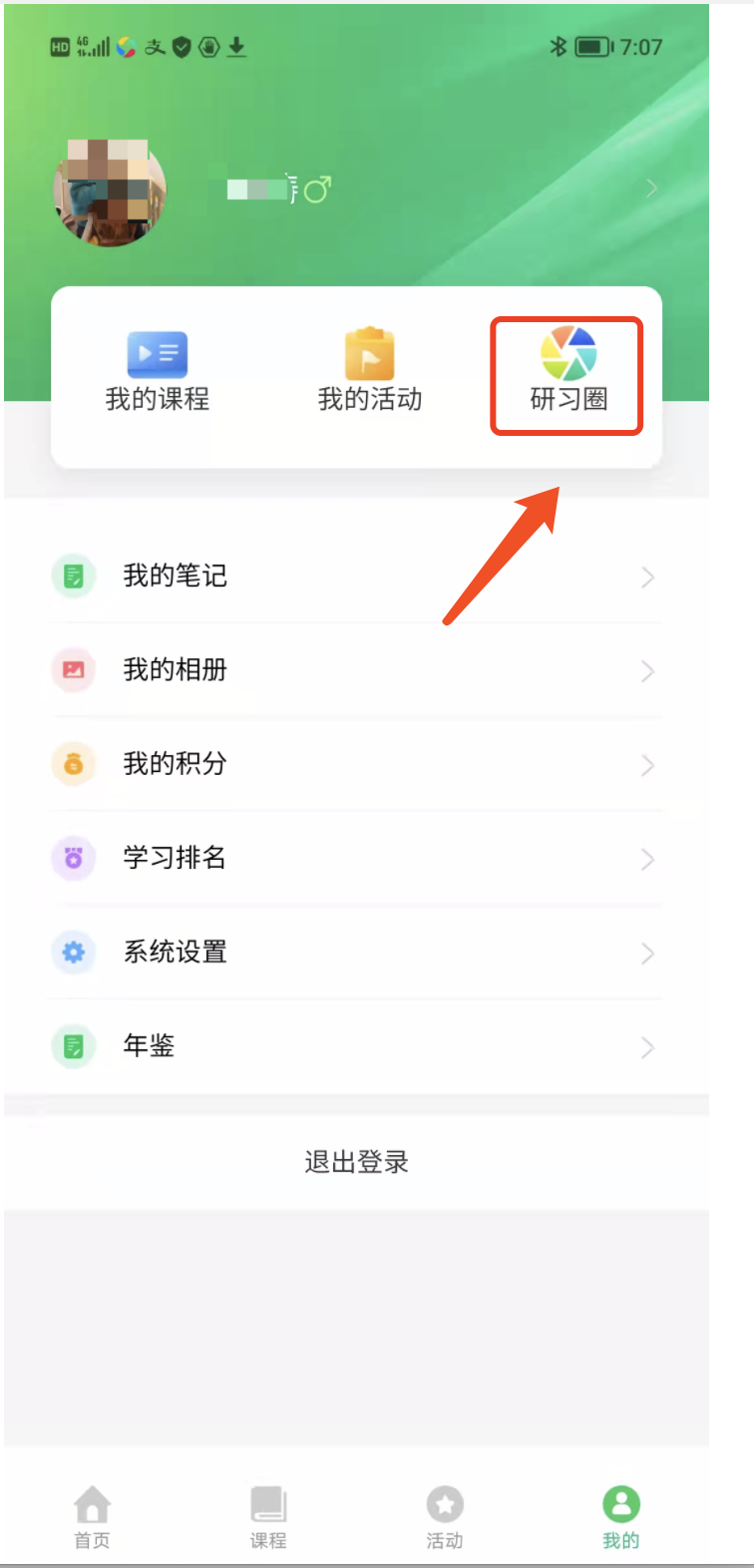Tap the profile header chevron arrow
This screenshot has width=754, height=1568.
point(651,189)
